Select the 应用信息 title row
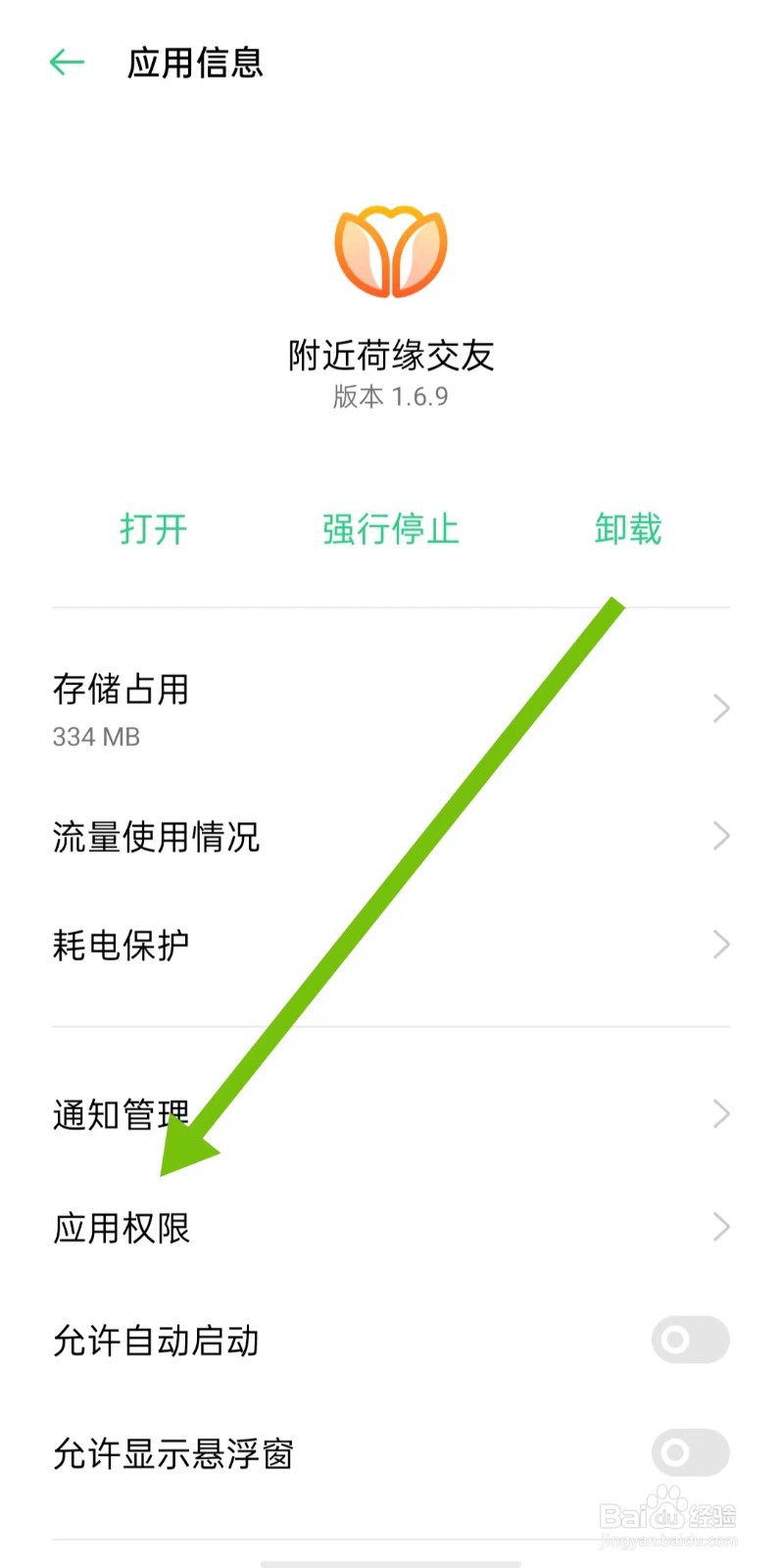The image size is (782, 1568). [194, 62]
